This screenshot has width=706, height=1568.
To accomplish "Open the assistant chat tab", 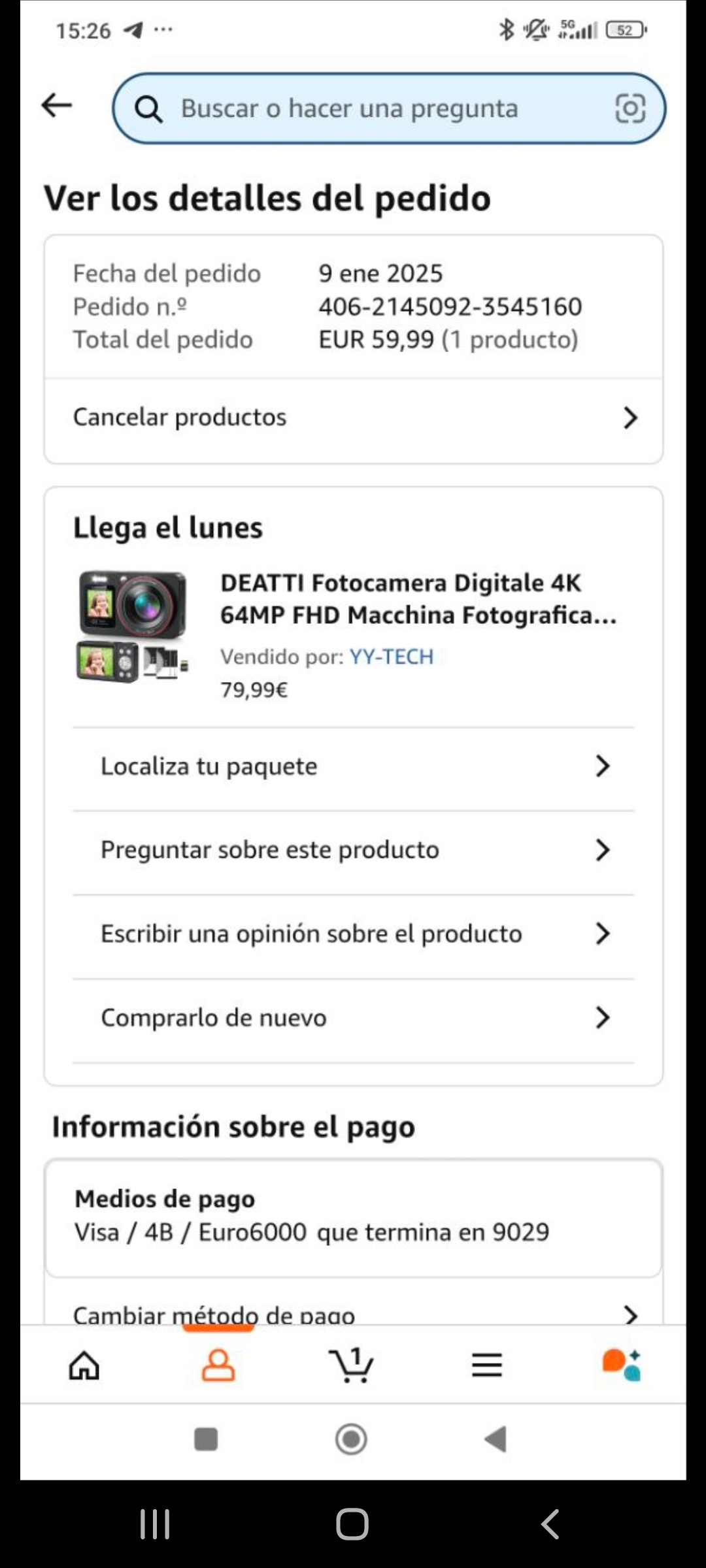I will 621,1365.
